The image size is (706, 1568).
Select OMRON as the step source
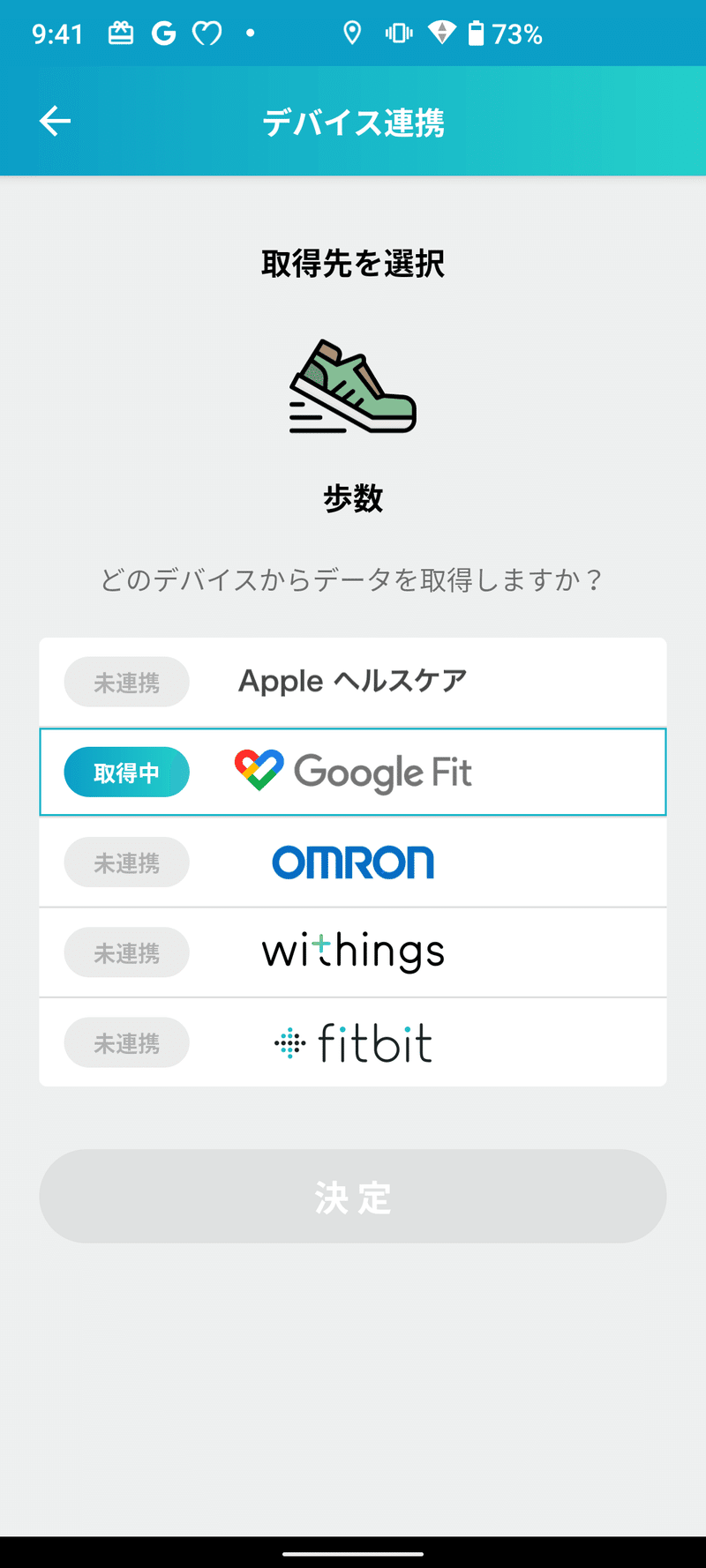tap(353, 862)
